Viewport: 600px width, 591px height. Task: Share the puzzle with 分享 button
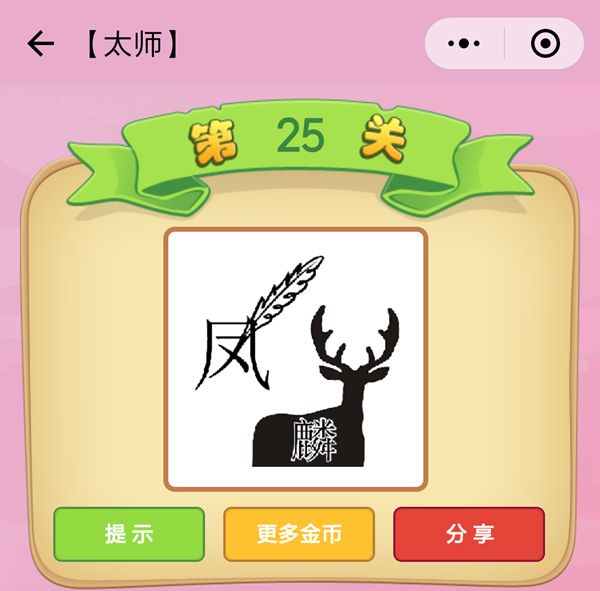pyautogui.click(x=469, y=534)
